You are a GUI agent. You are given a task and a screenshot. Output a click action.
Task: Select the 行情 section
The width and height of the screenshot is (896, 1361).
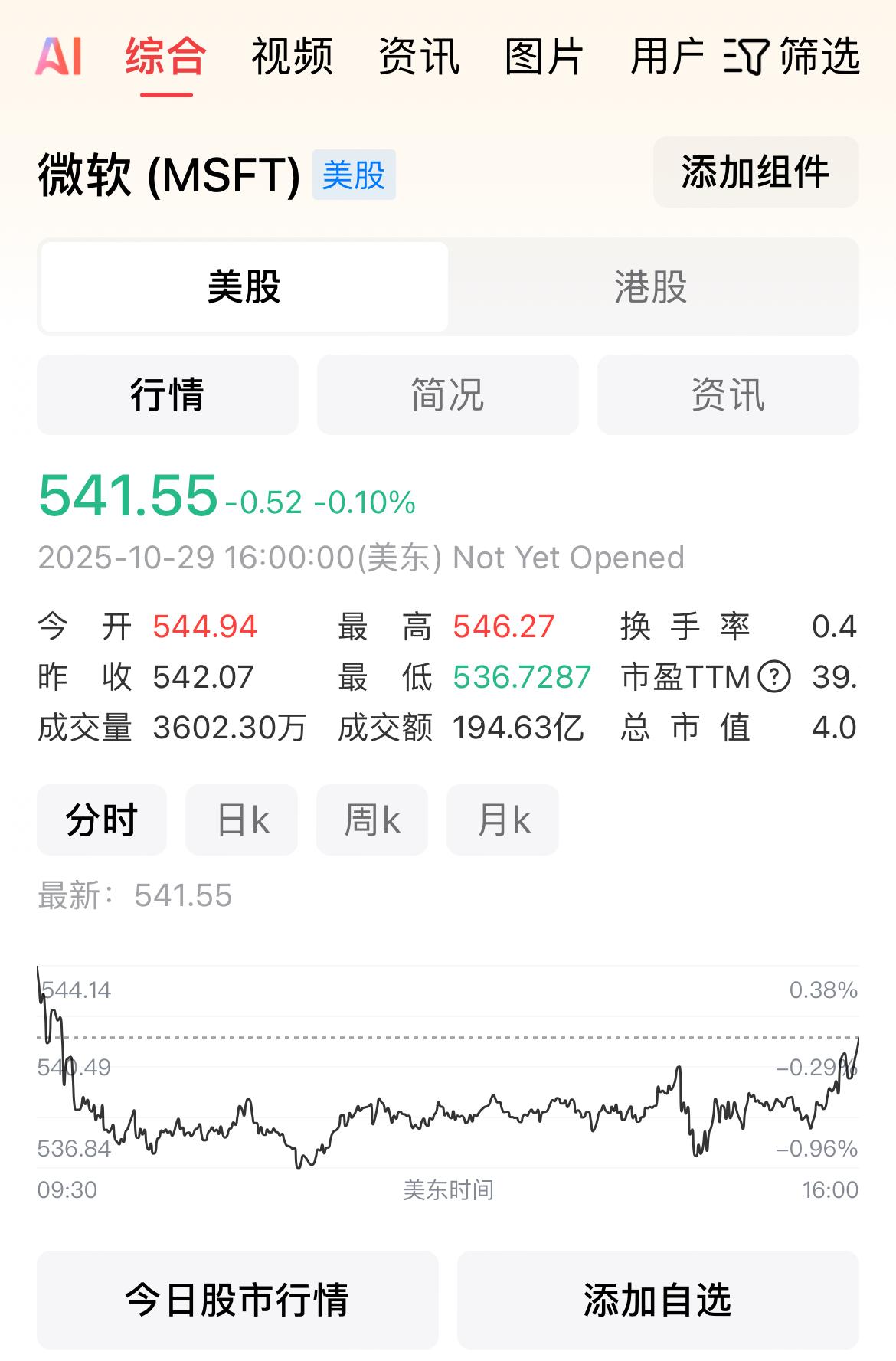(x=168, y=395)
